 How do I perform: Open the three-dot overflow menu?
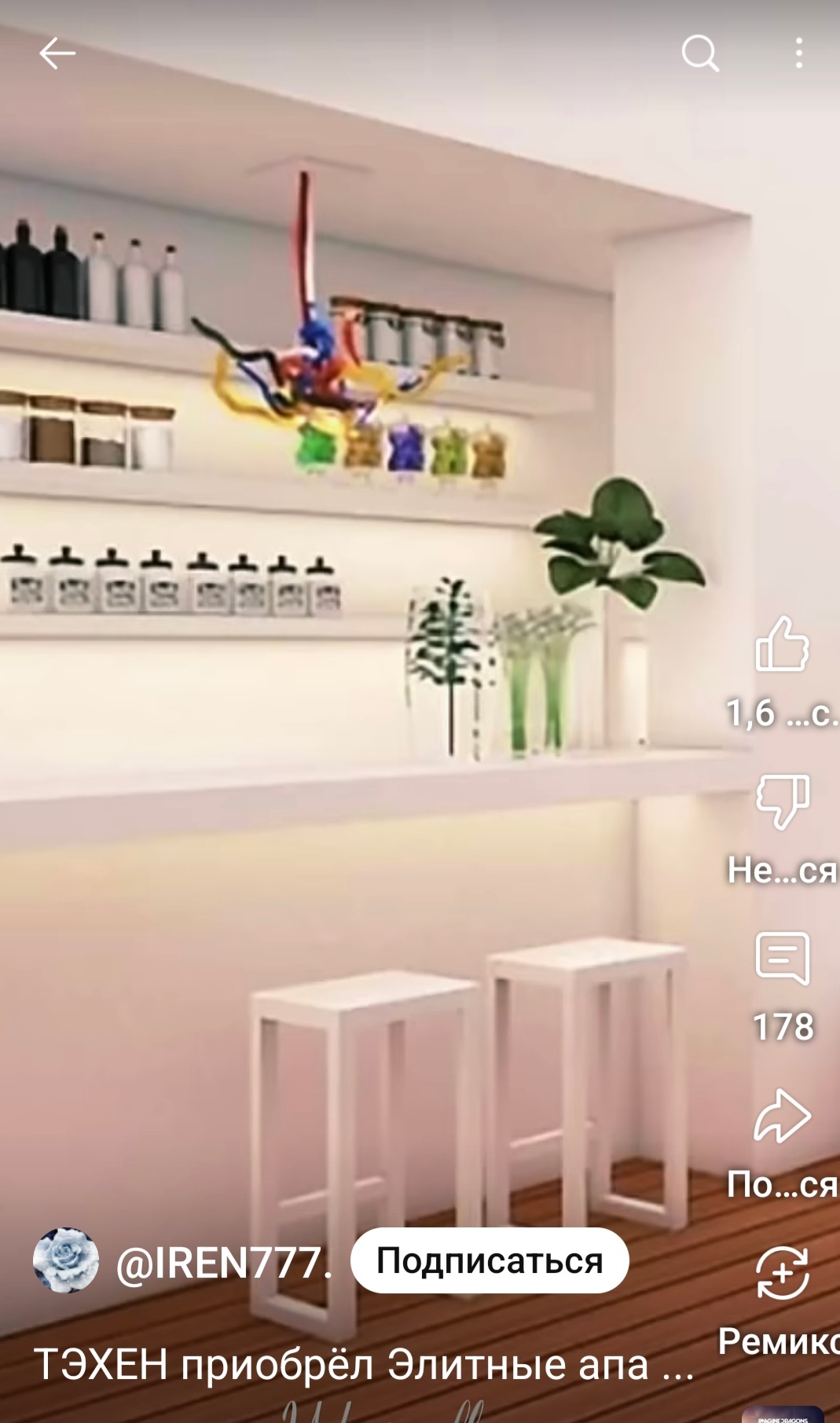tap(799, 54)
